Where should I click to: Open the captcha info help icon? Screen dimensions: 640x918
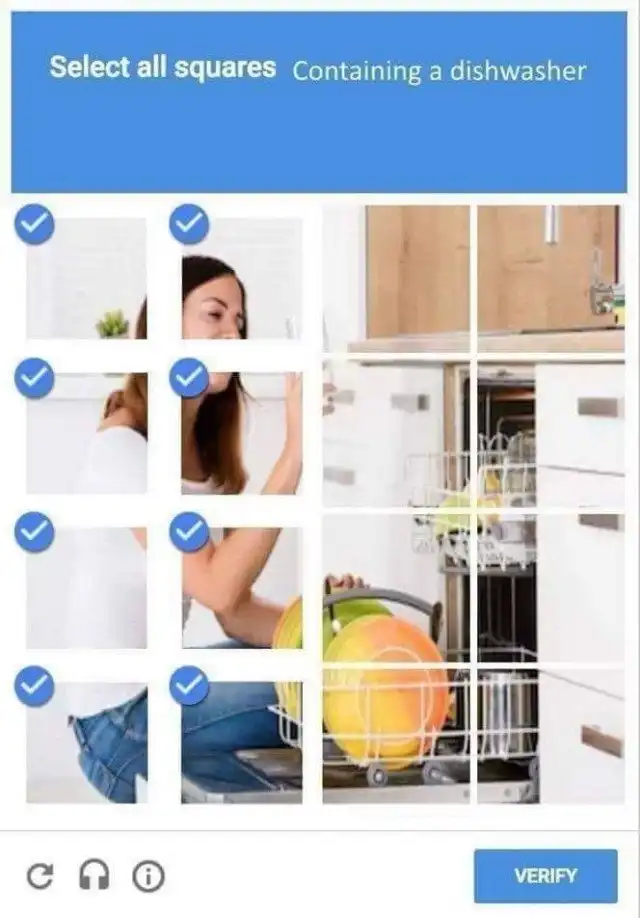[148, 877]
